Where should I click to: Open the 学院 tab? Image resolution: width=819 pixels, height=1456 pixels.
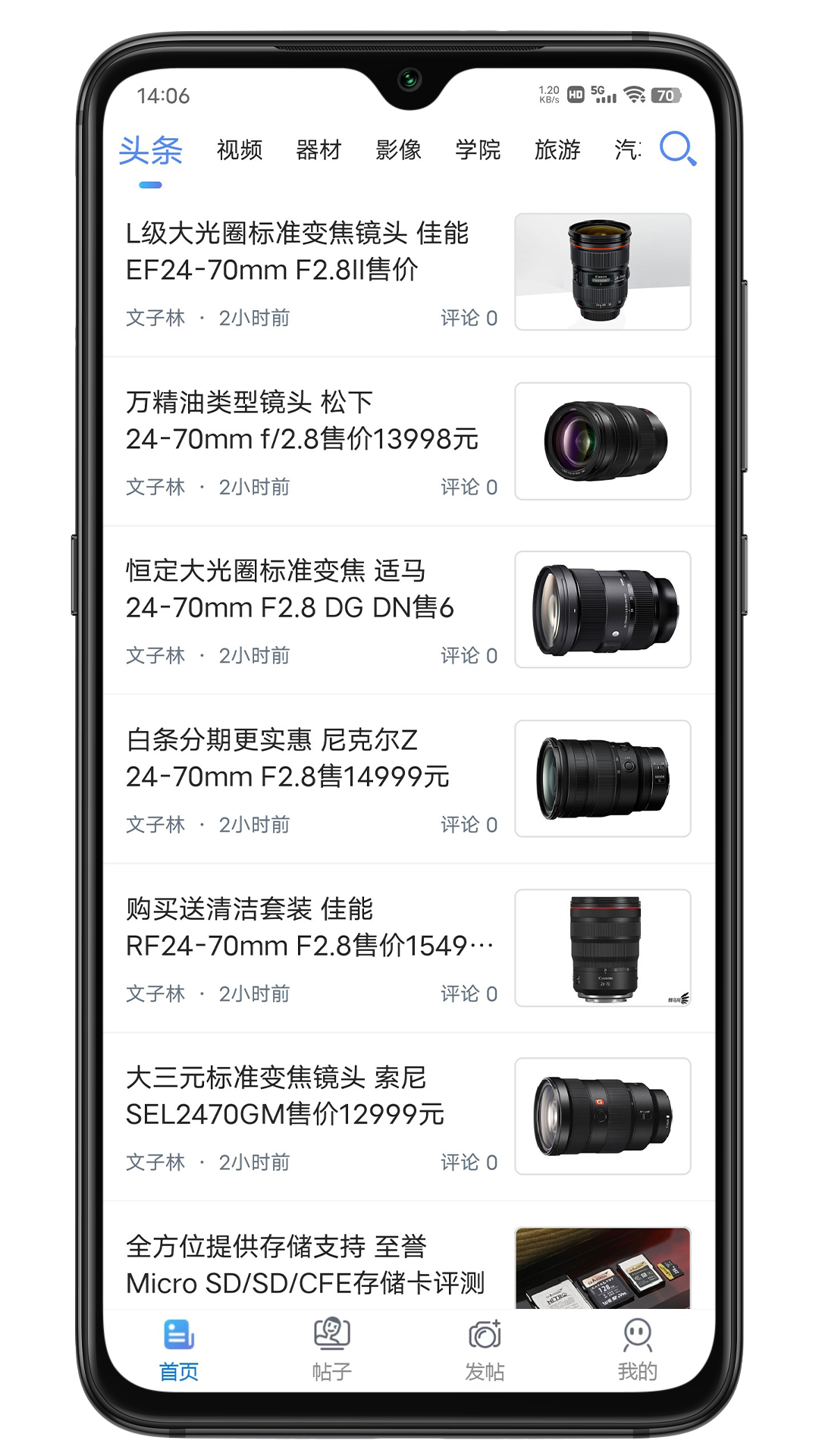(479, 150)
